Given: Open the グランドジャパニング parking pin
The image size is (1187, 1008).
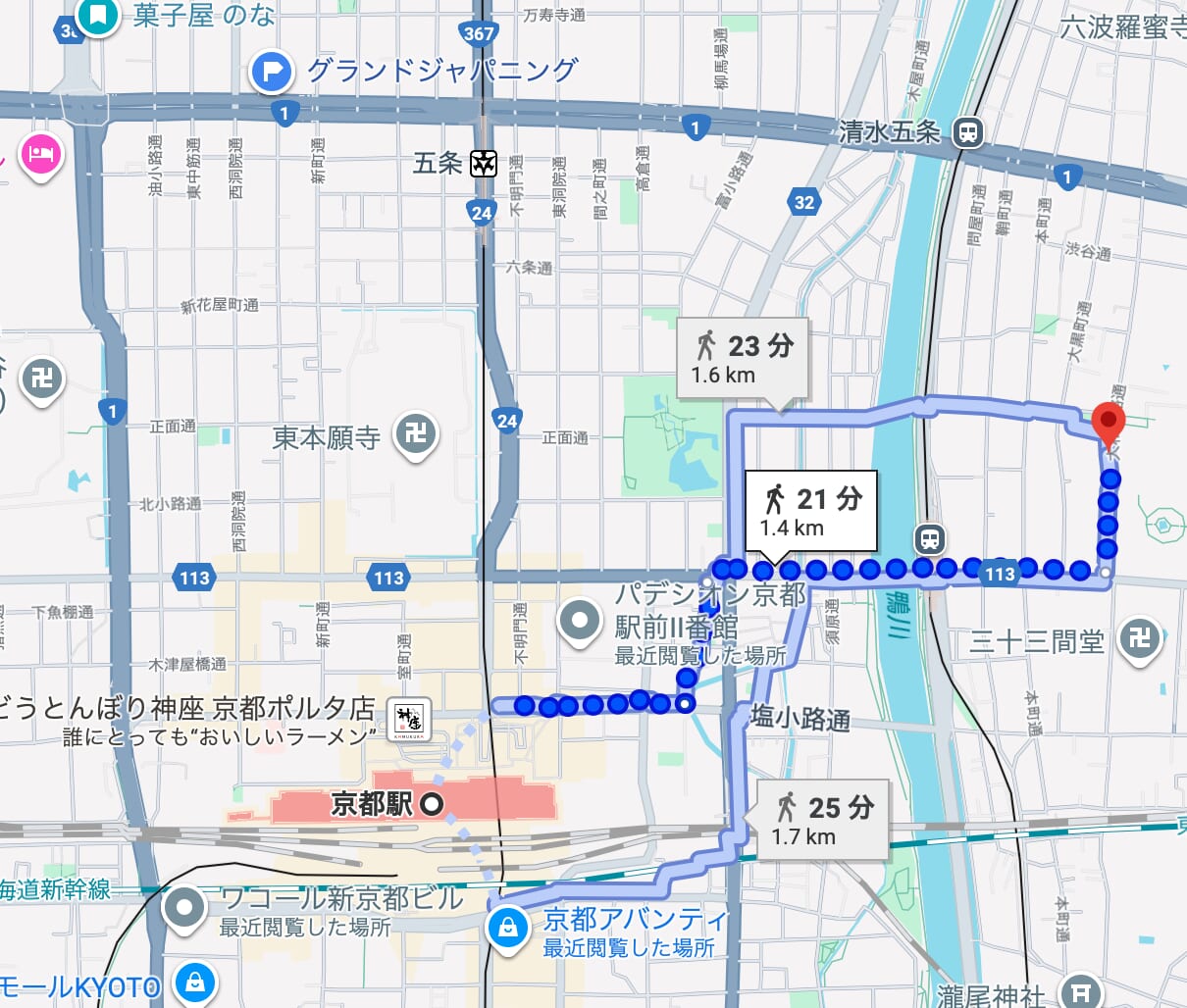Looking at the screenshot, I should point(271,71).
